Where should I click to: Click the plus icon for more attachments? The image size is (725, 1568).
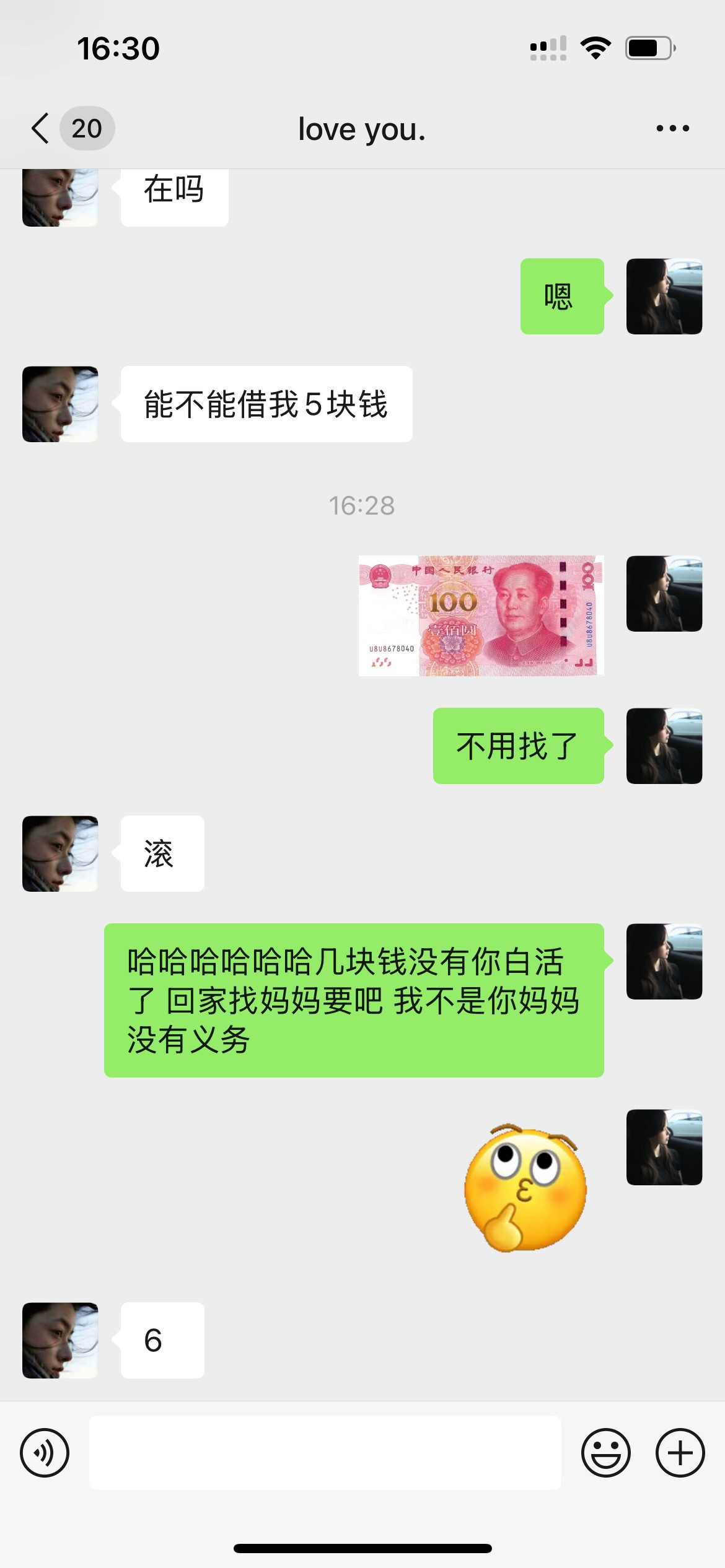[679, 1452]
